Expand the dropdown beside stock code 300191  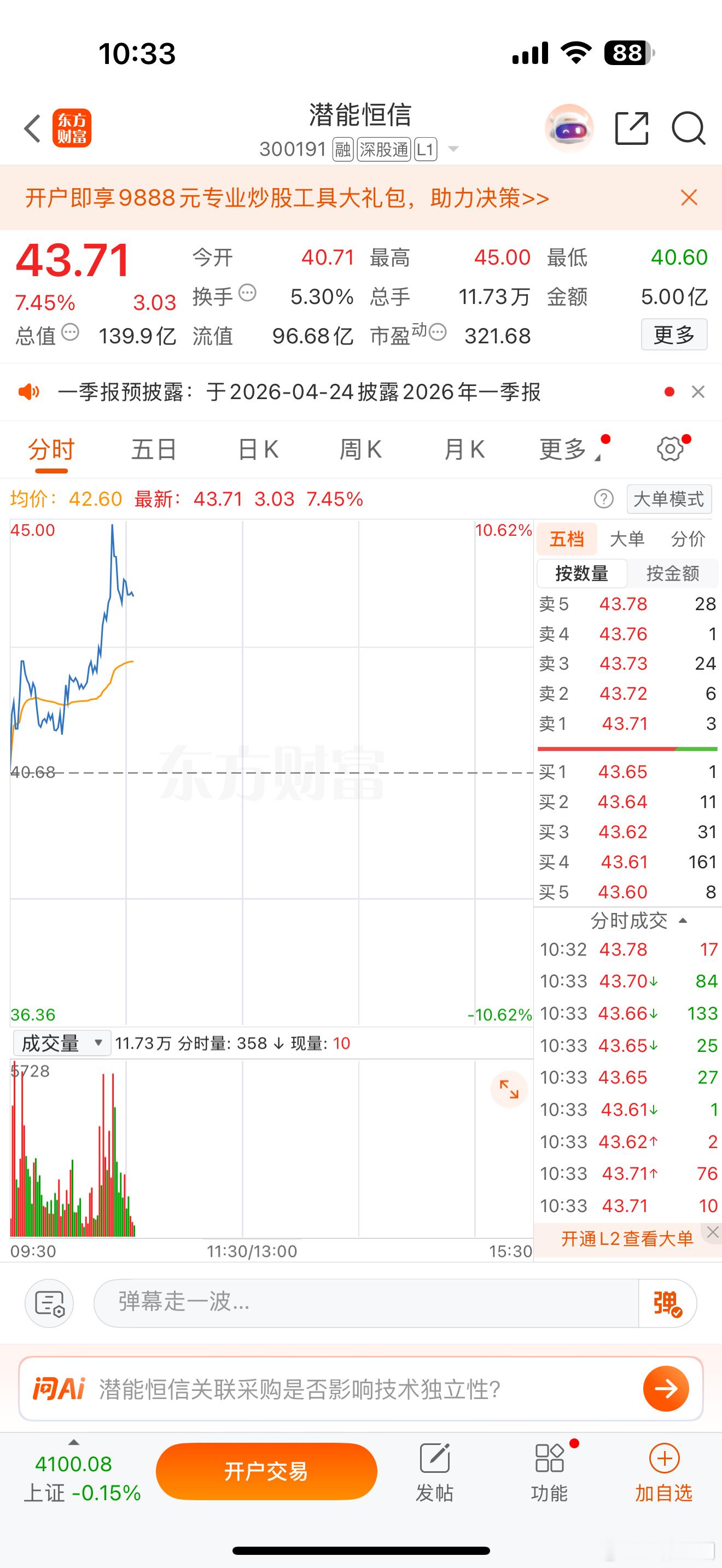tap(453, 149)
